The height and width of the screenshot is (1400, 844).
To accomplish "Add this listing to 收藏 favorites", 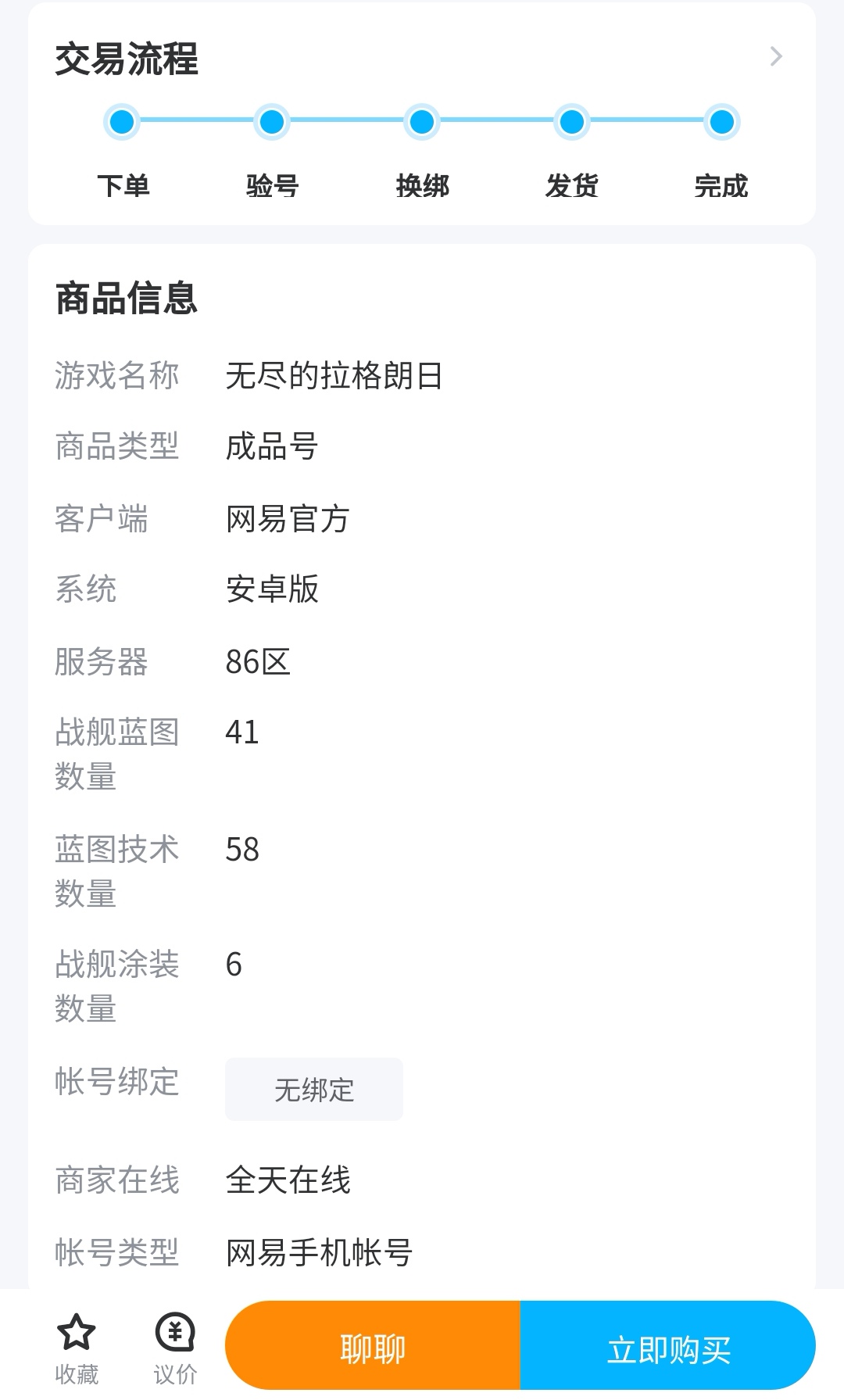I will [77, 1348].
